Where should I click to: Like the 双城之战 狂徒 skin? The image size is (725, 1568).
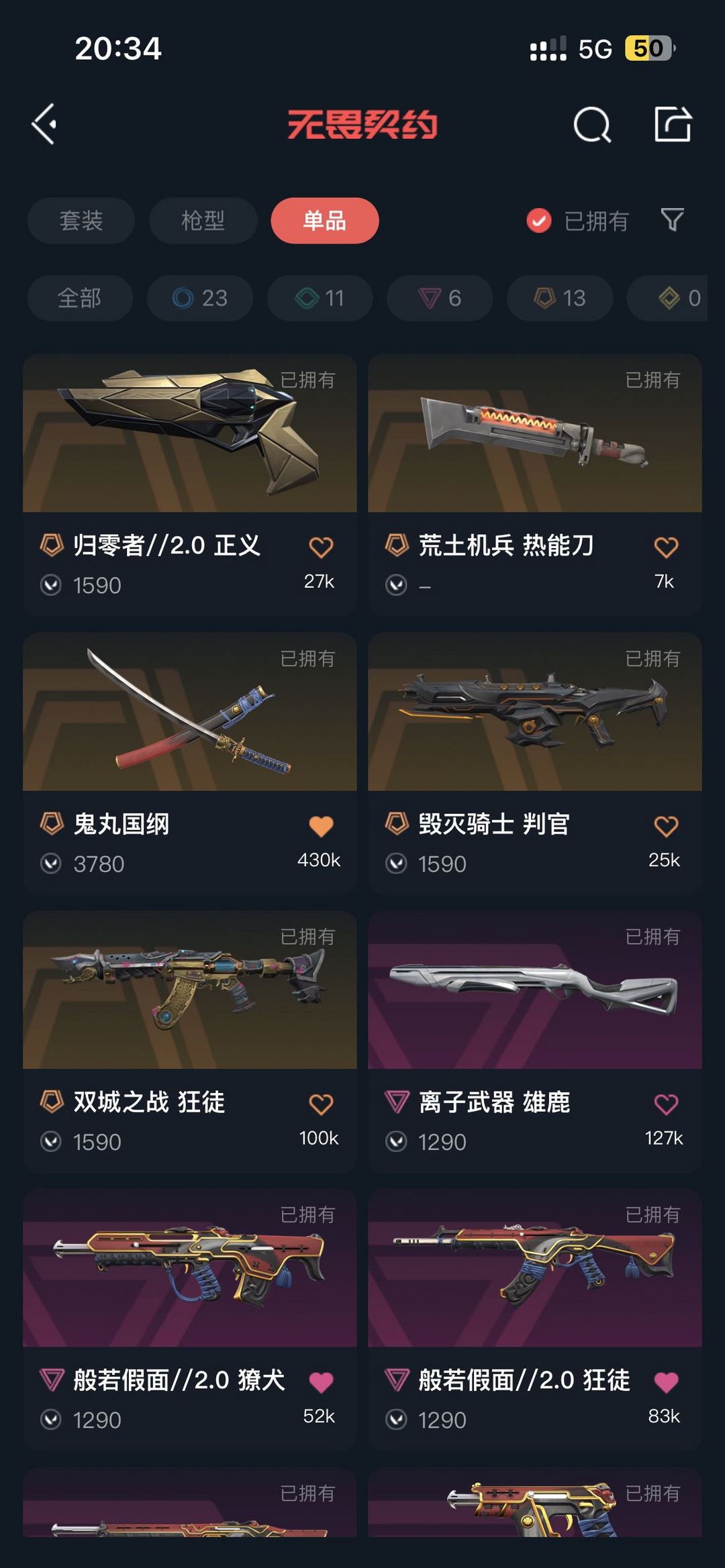point(321,1104)
